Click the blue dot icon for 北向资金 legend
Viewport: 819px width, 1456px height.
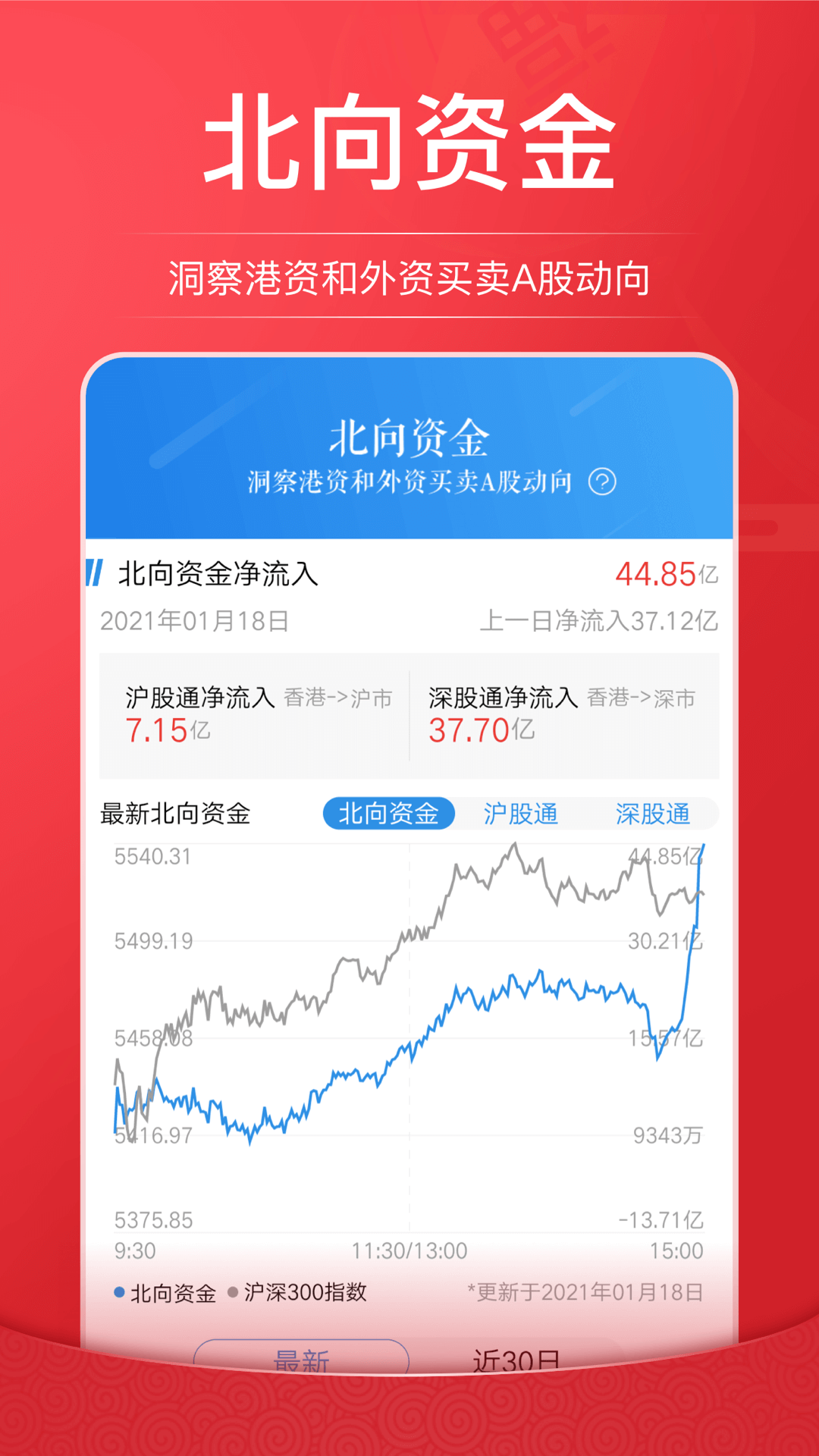tap(120, 1294)
